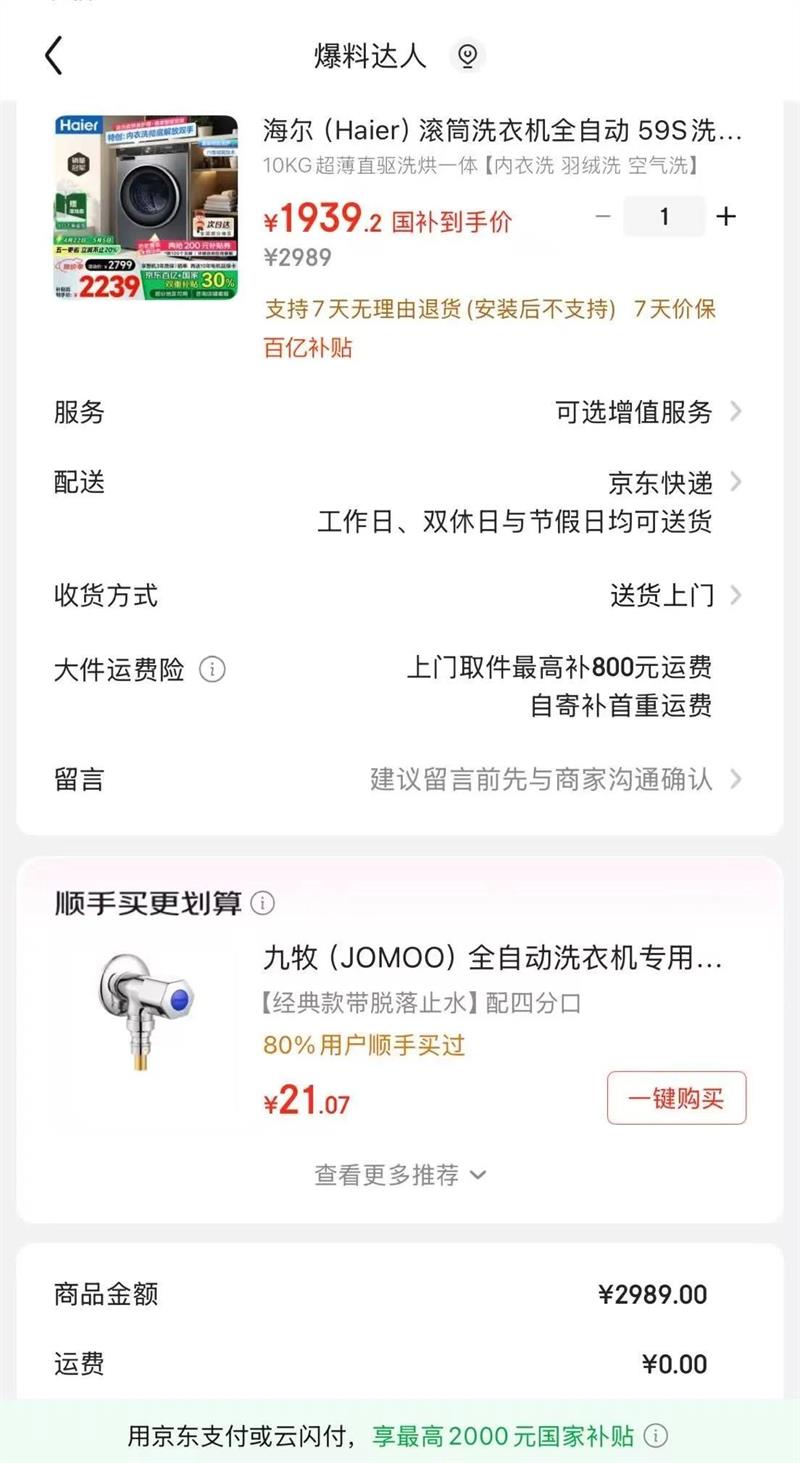Screen dimensions: 800x1463
Task: Decrease quantity with the minus button
Action: [x=602, y=216]
